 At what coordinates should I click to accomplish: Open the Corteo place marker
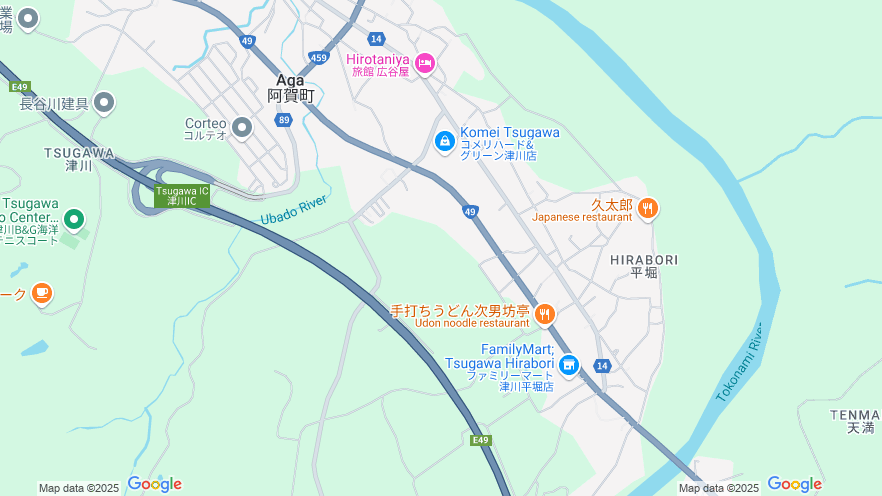point(242,127)
